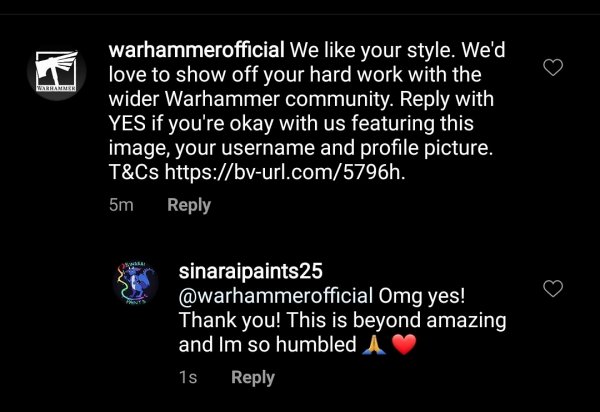Open sinaraipaints25 profile picture

134,288
